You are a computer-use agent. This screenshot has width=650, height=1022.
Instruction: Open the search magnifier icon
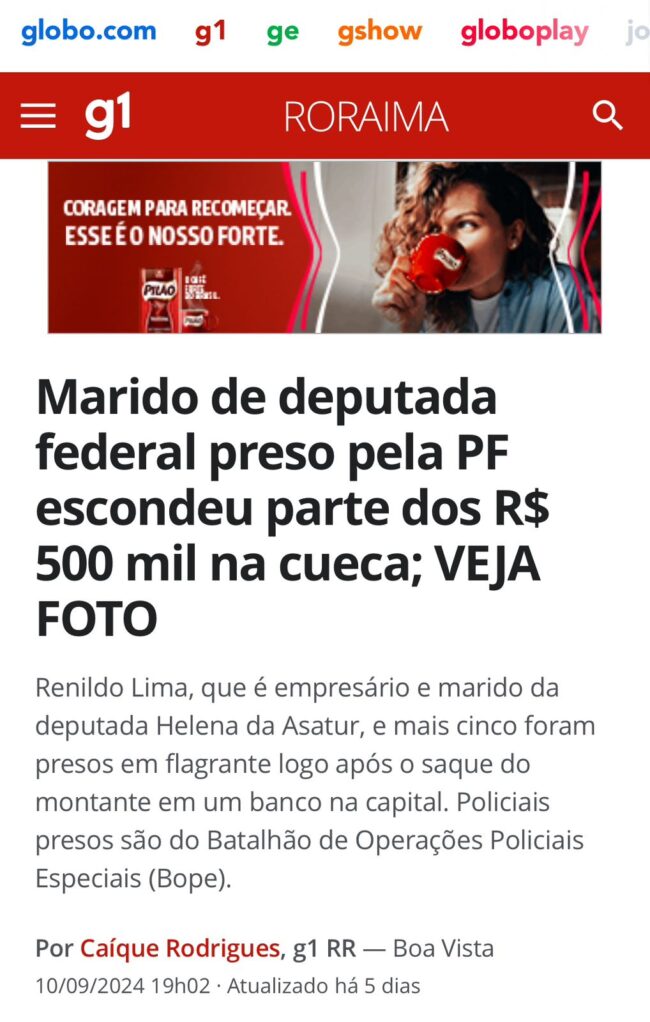tap(607, 116)
